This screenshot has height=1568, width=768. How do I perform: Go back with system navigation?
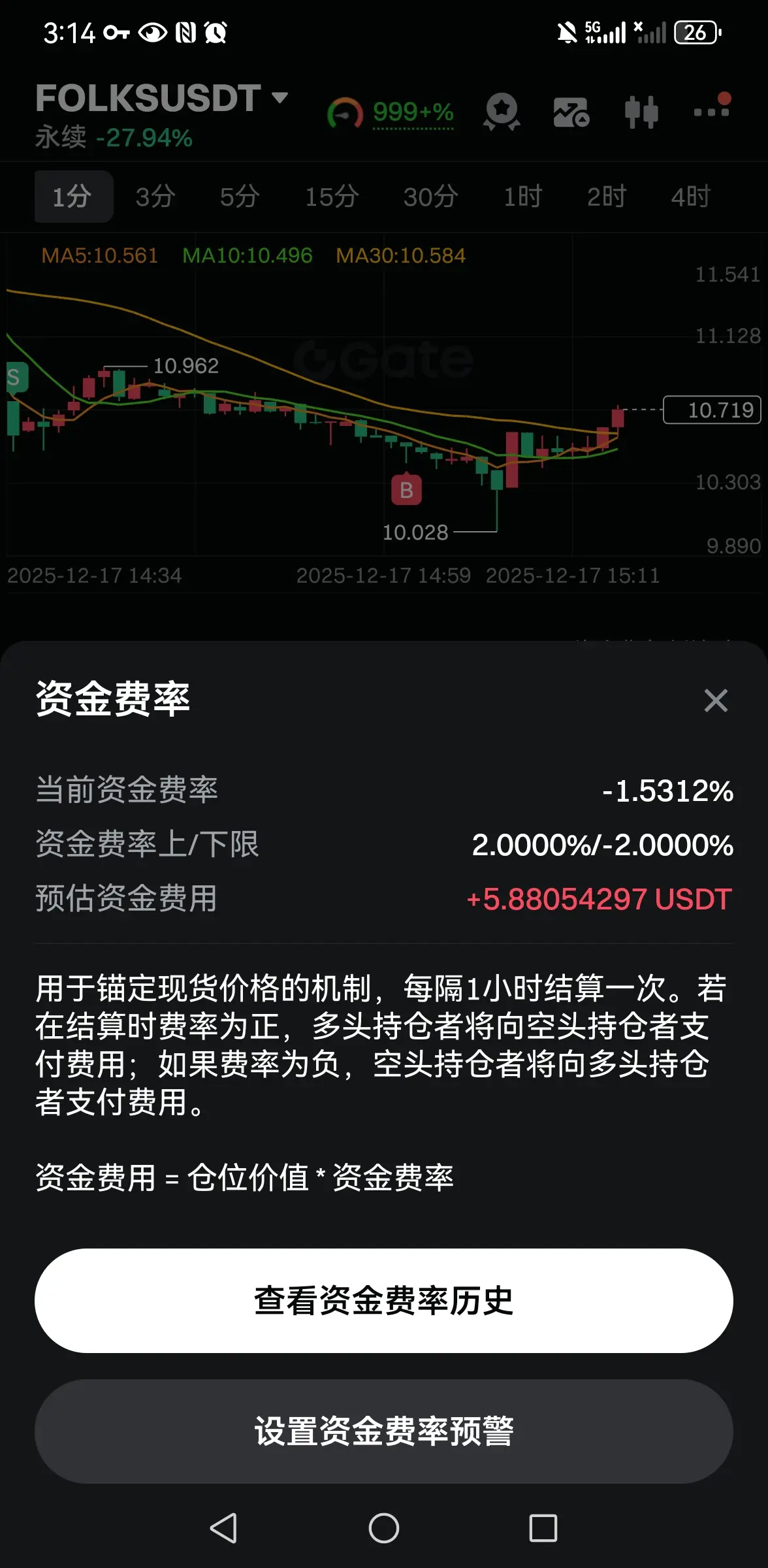point(223,1528)
